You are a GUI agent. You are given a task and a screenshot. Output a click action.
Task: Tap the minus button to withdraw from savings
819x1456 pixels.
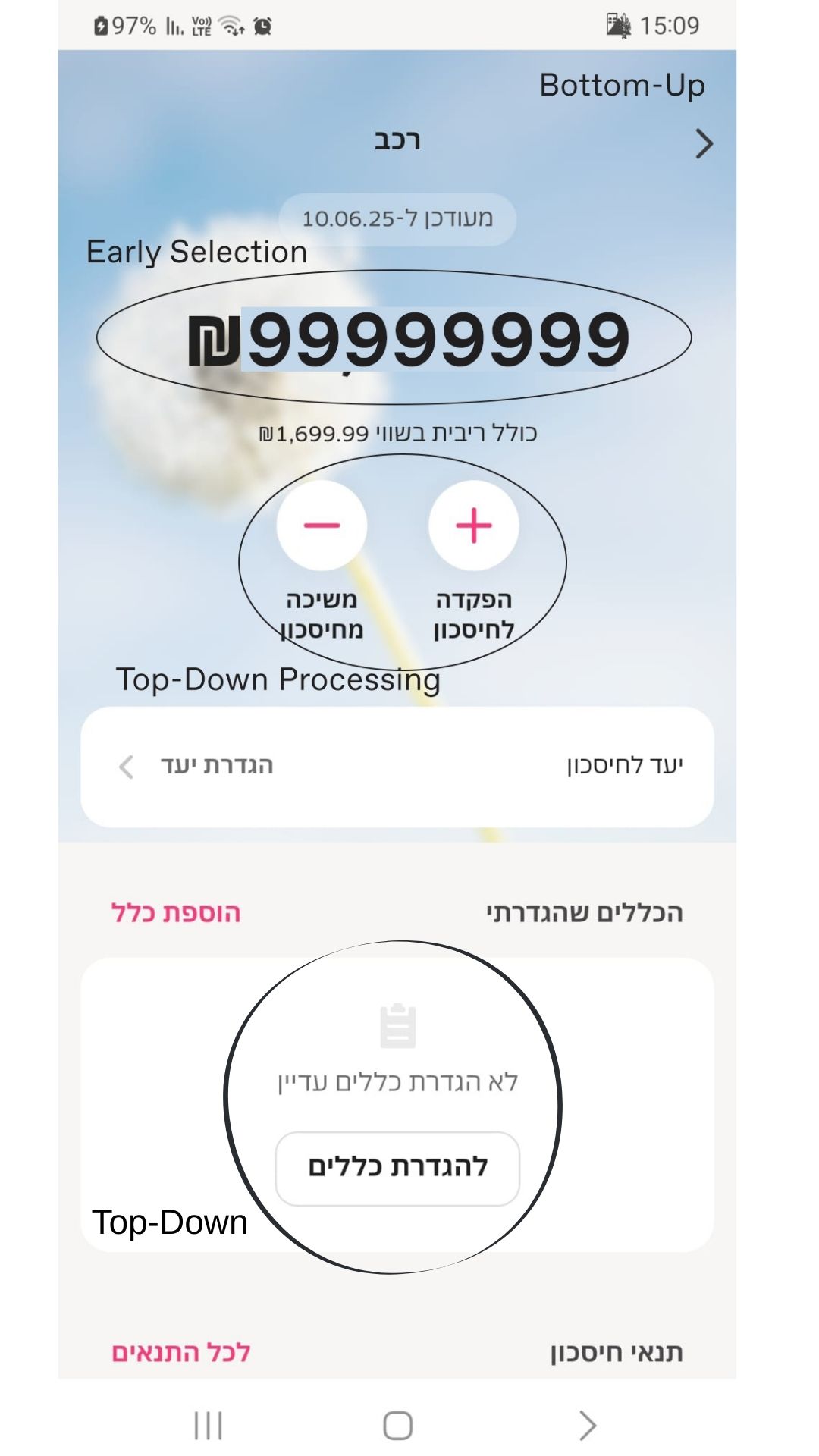point(322,526)
